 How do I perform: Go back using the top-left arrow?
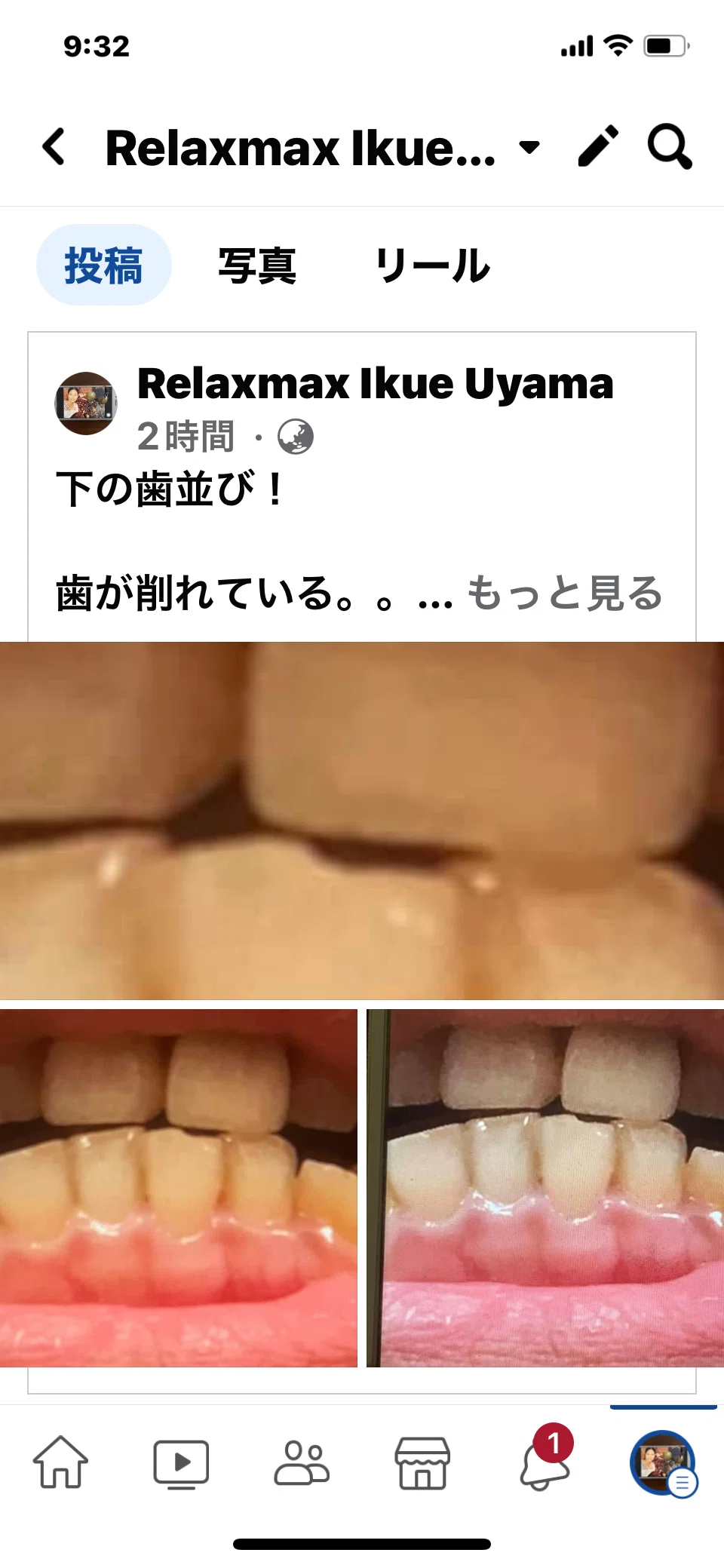[53, 146]
